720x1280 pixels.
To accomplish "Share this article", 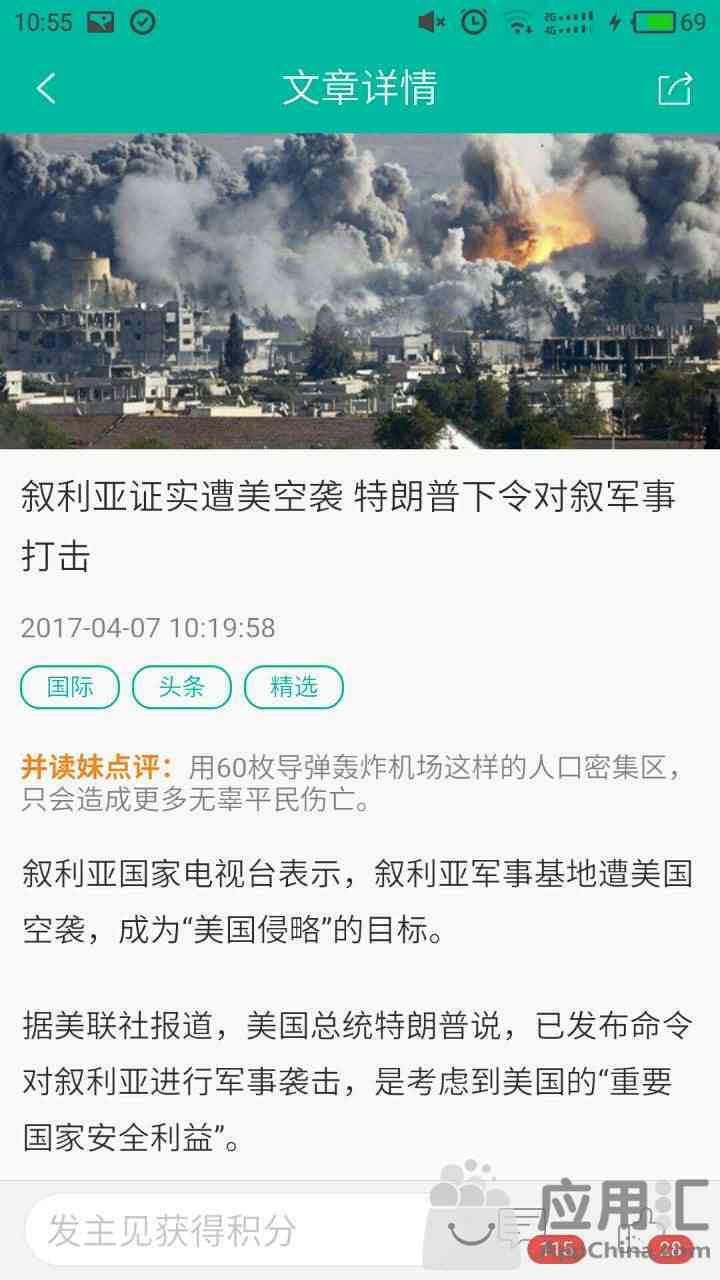I will (675, 89).
